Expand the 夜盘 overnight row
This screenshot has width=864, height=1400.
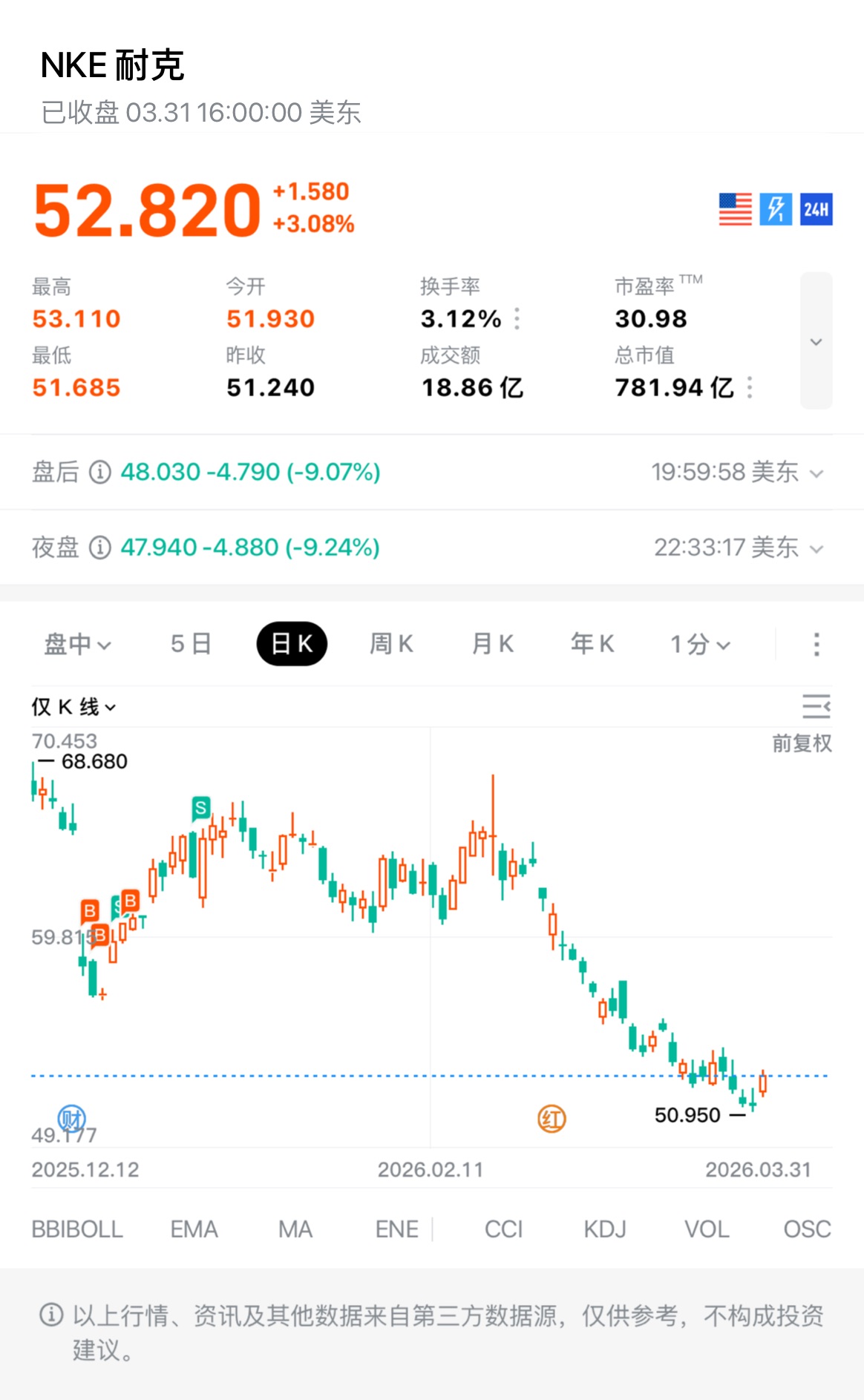coord(816,549)
